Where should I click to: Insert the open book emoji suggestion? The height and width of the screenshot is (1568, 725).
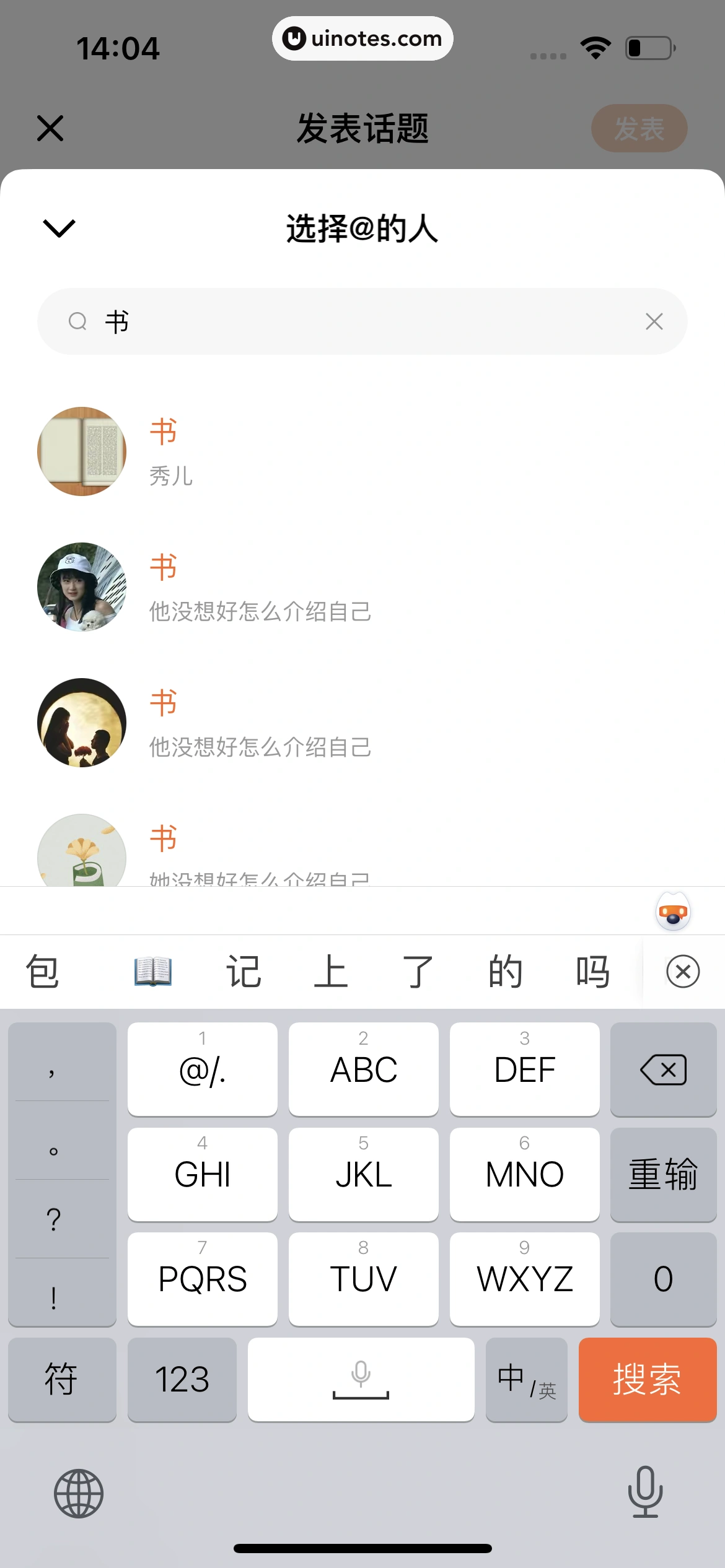click(x=153, y=971)
